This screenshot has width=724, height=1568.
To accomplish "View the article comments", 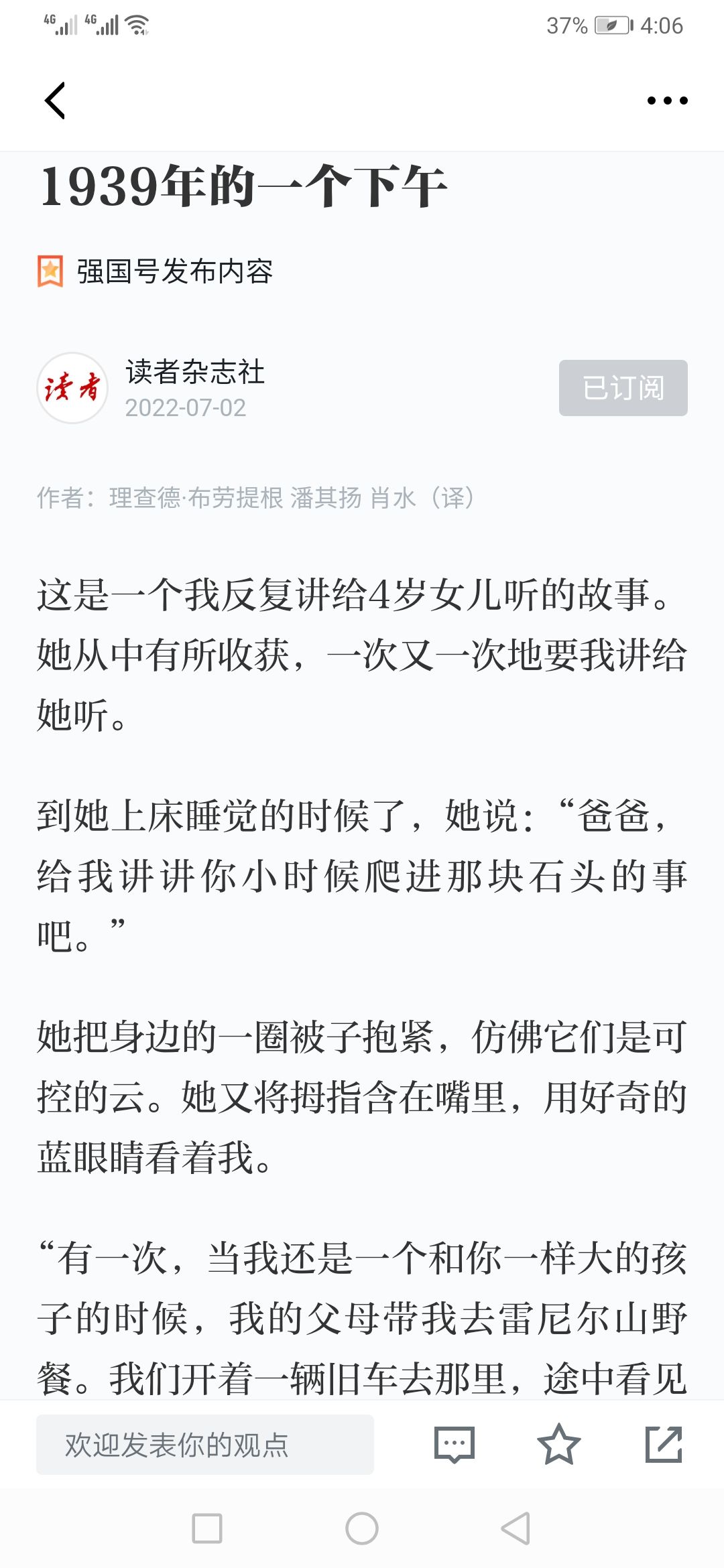I will pos(454,1444).
